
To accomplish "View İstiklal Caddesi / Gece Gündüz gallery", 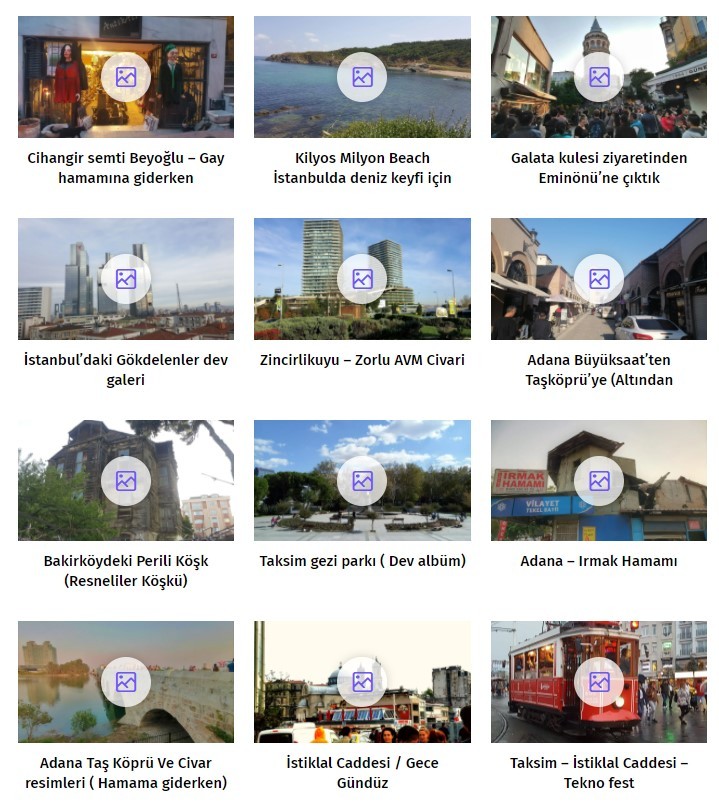I will tap(362, 682).
